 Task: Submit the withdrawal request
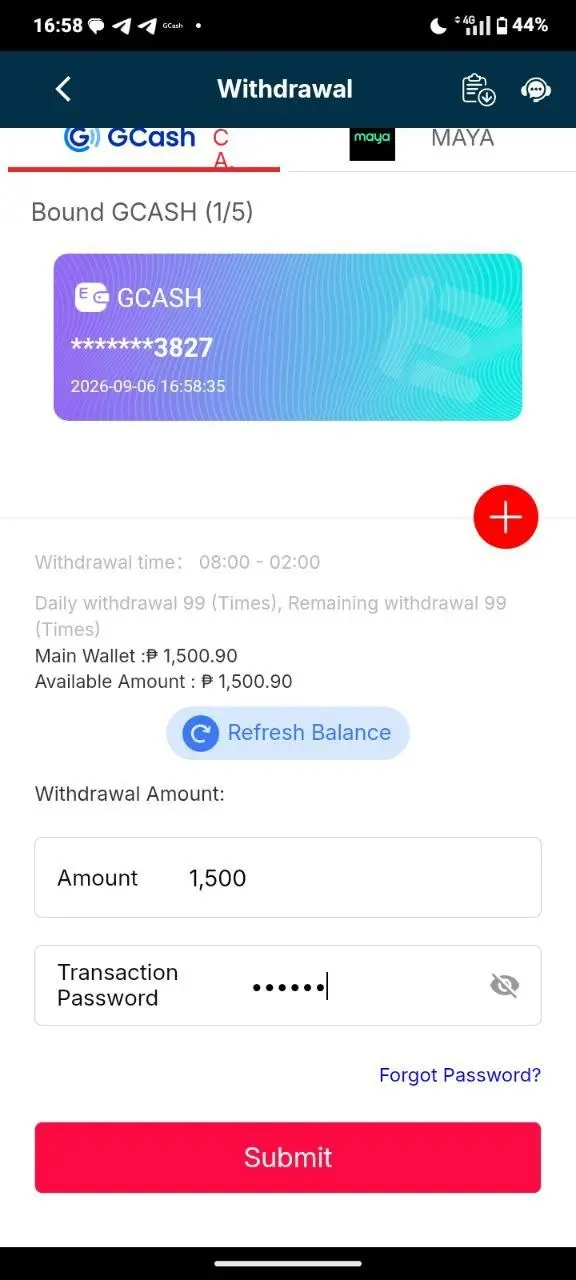tap(288, 1157)
